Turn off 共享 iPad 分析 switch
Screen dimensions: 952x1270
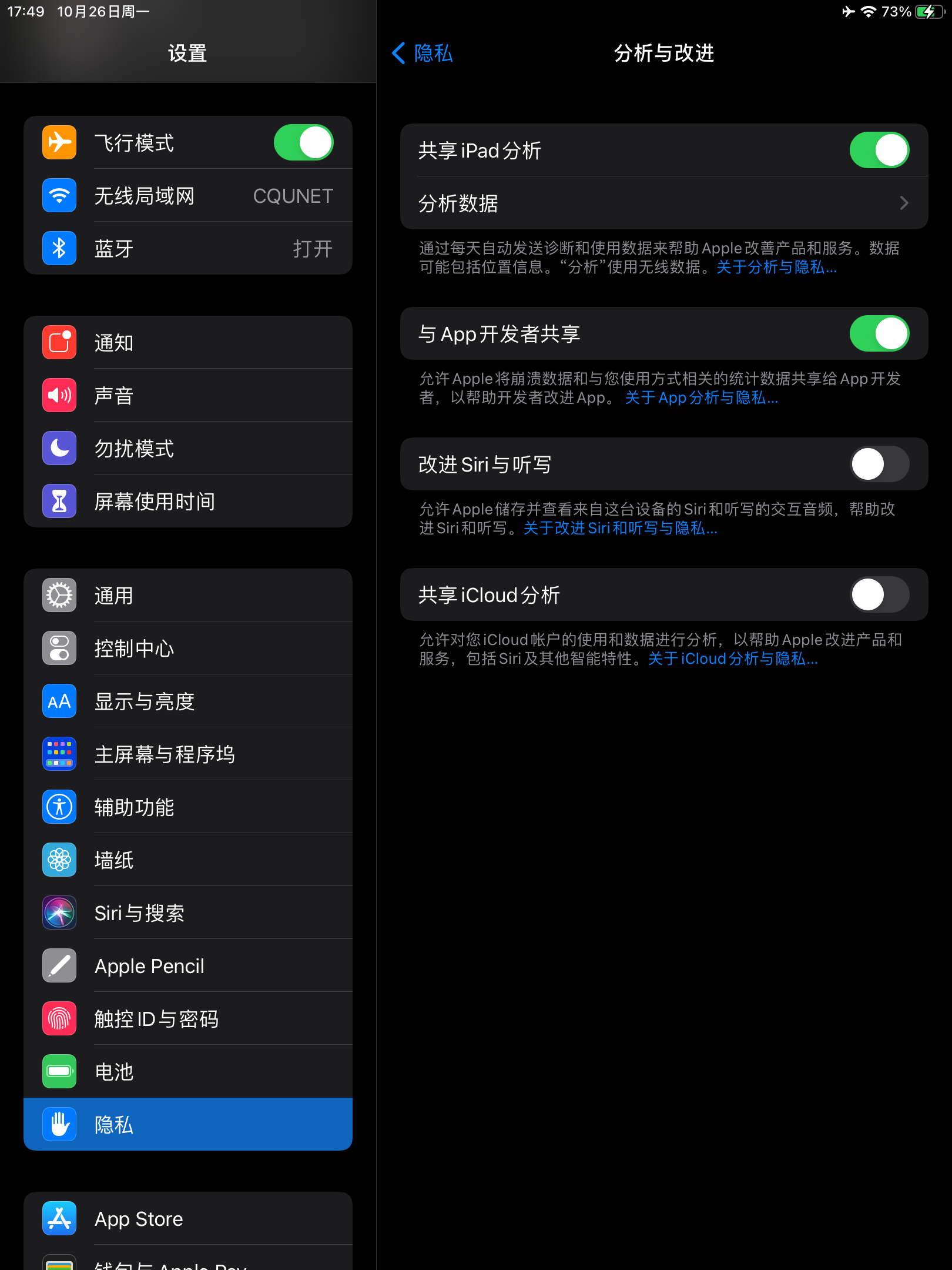click(x=879, y=151)
